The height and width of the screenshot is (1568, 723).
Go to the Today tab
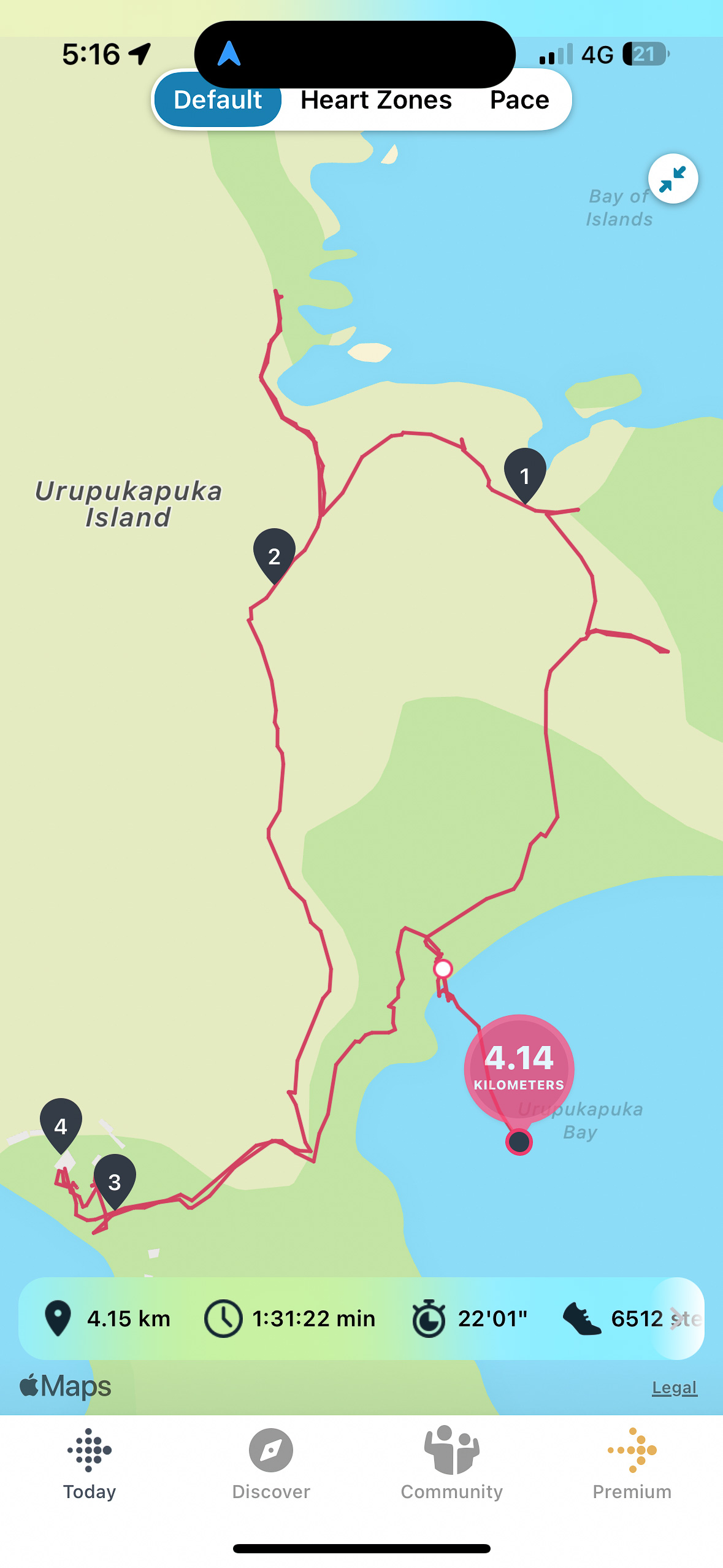point(90,1464)
